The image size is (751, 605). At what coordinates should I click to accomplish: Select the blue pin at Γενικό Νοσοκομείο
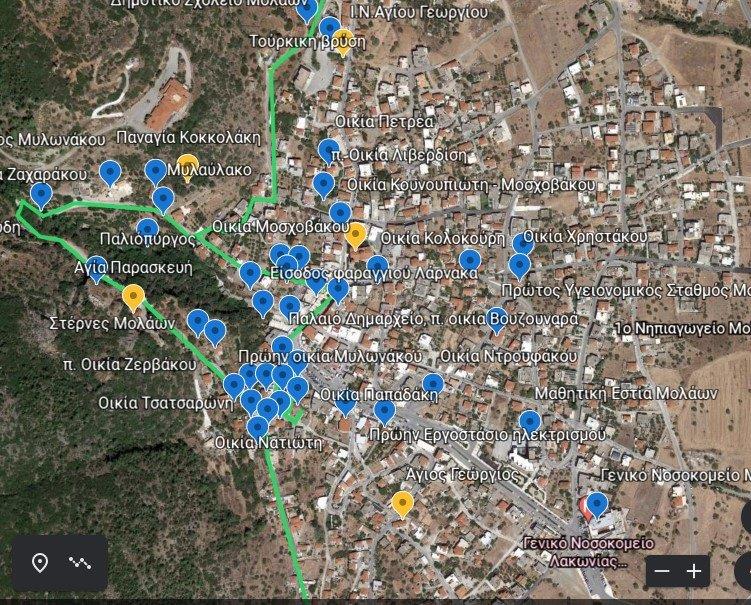(597, 505)
